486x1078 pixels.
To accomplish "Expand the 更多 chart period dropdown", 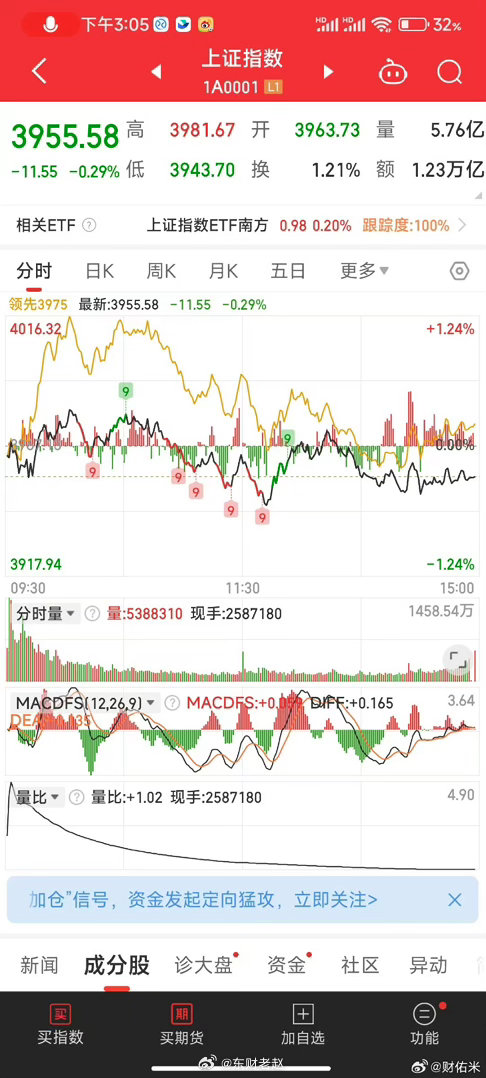I will pos(364,271).
